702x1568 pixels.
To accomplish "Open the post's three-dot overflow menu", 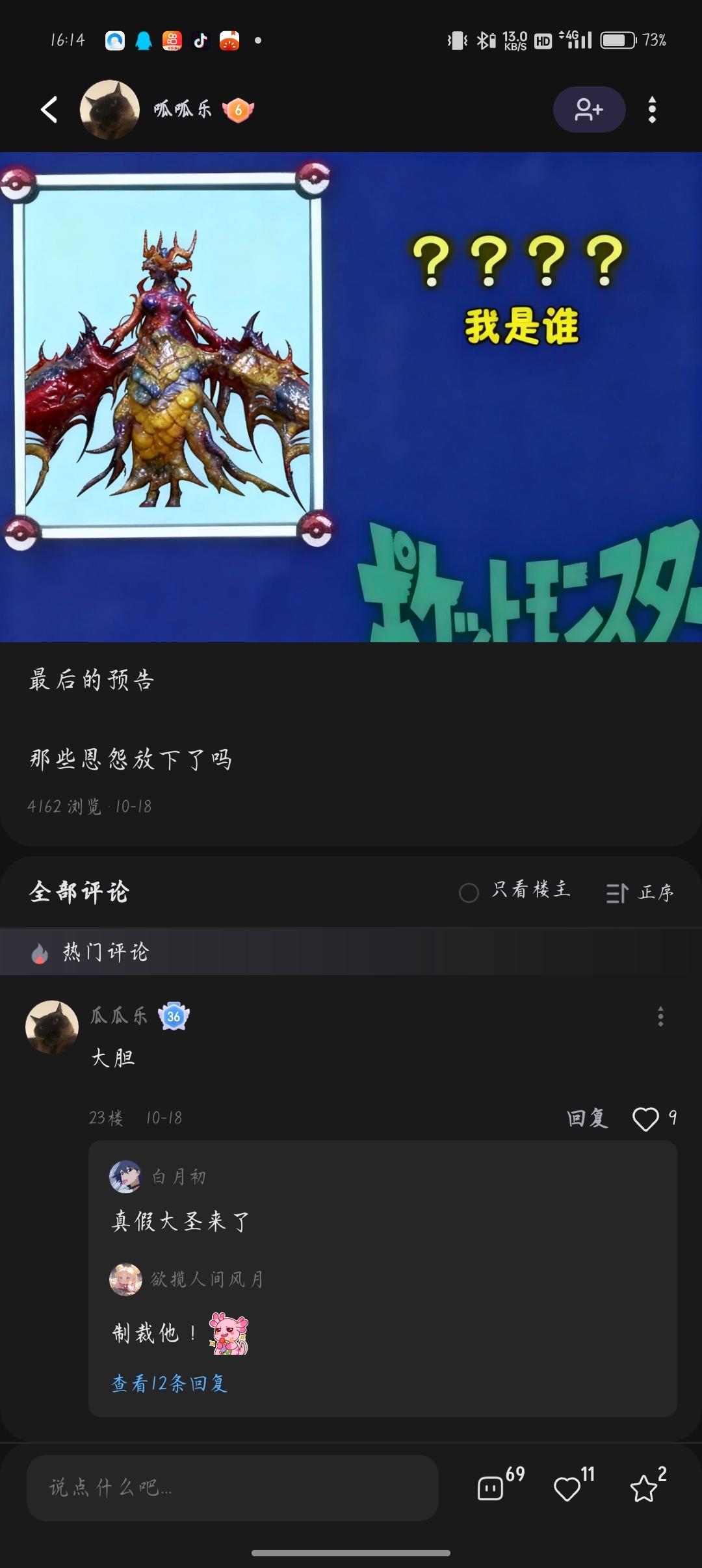I will pyautogui.click(x=653, y=109).
